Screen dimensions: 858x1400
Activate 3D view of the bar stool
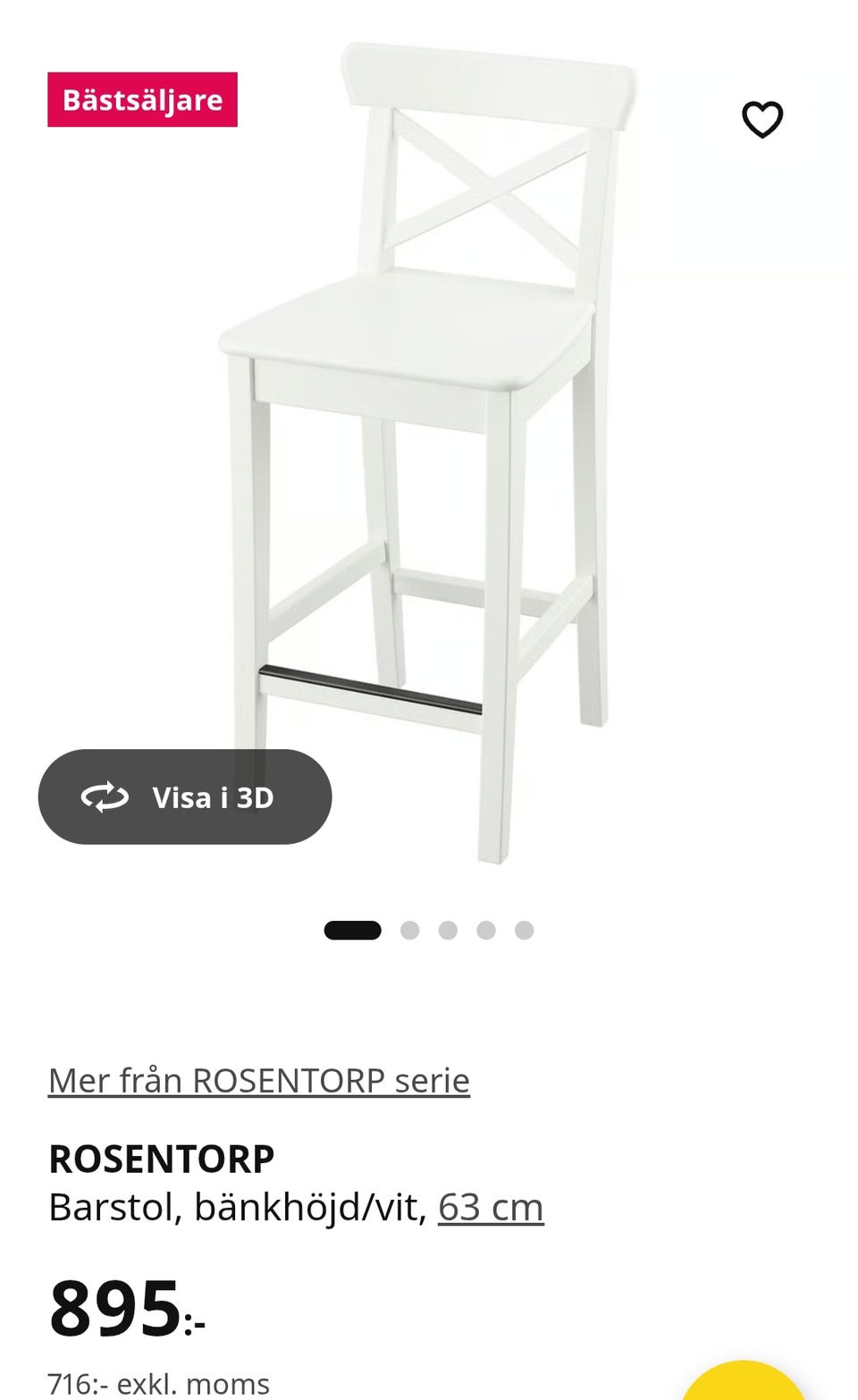(x=184, y=797)
